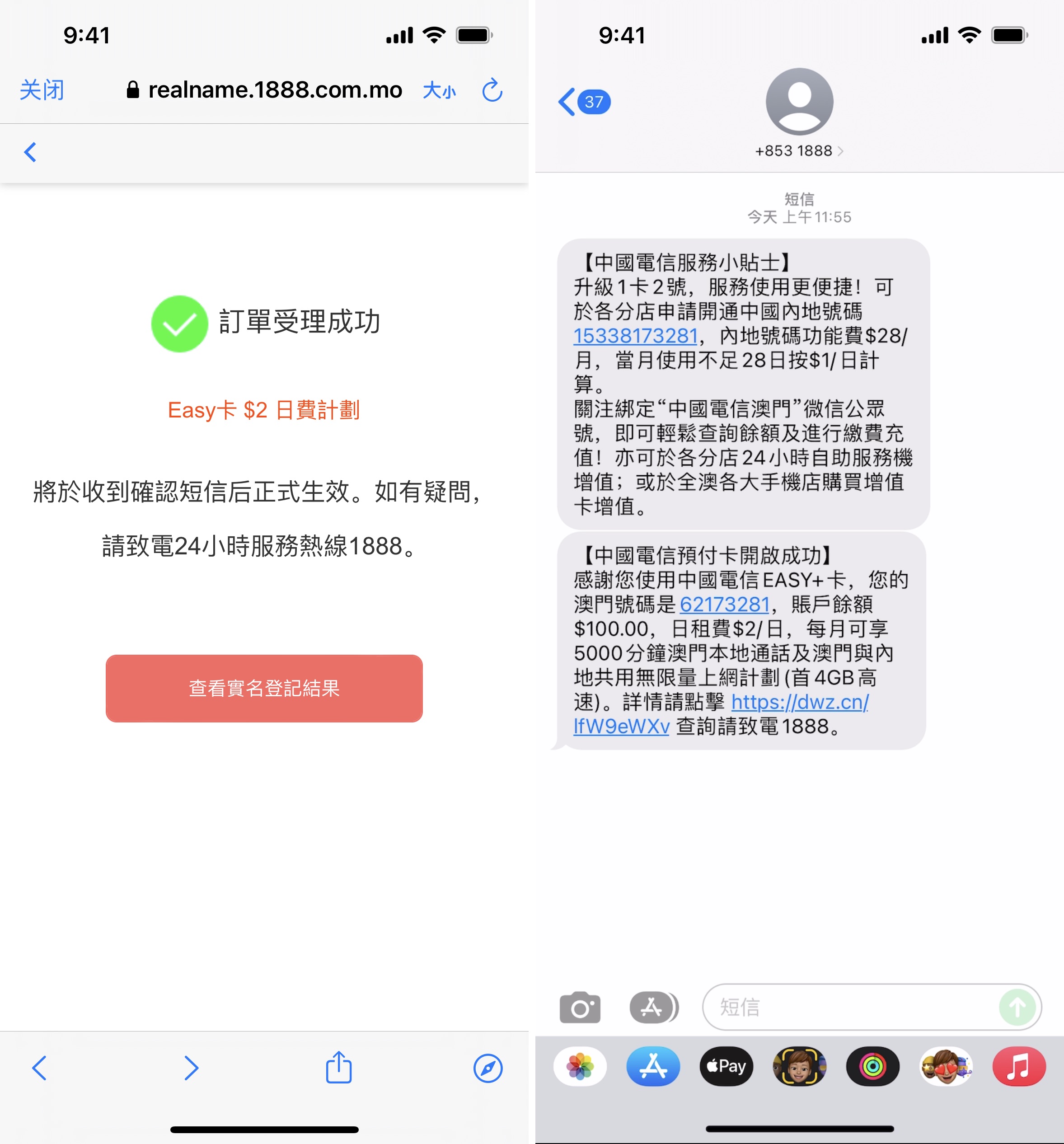Image resolution: width=1064 pixels, height=1144 pixels.
Task: Open the 大小 text size option
Action: tap(439, 90)
